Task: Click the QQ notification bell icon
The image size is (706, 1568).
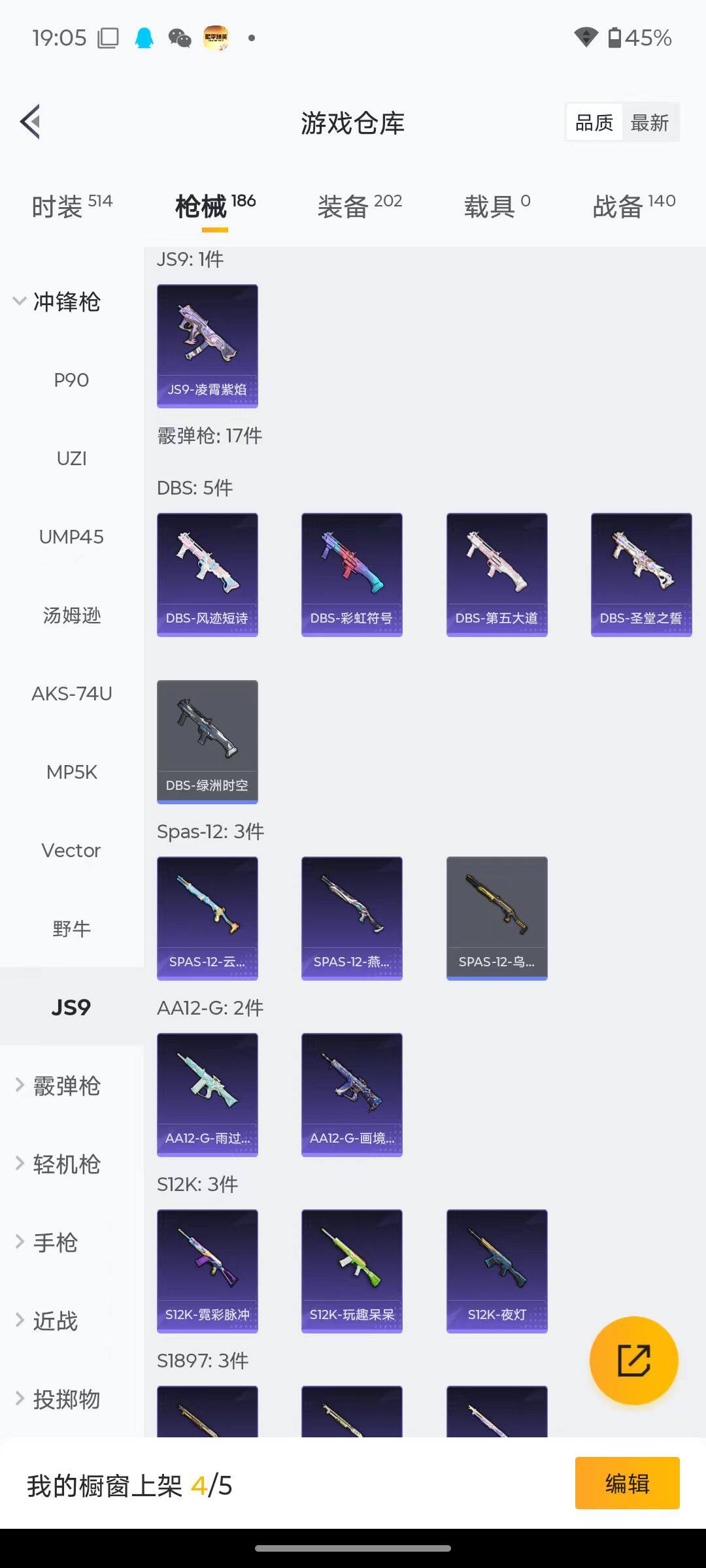Action: pos(143,38)
